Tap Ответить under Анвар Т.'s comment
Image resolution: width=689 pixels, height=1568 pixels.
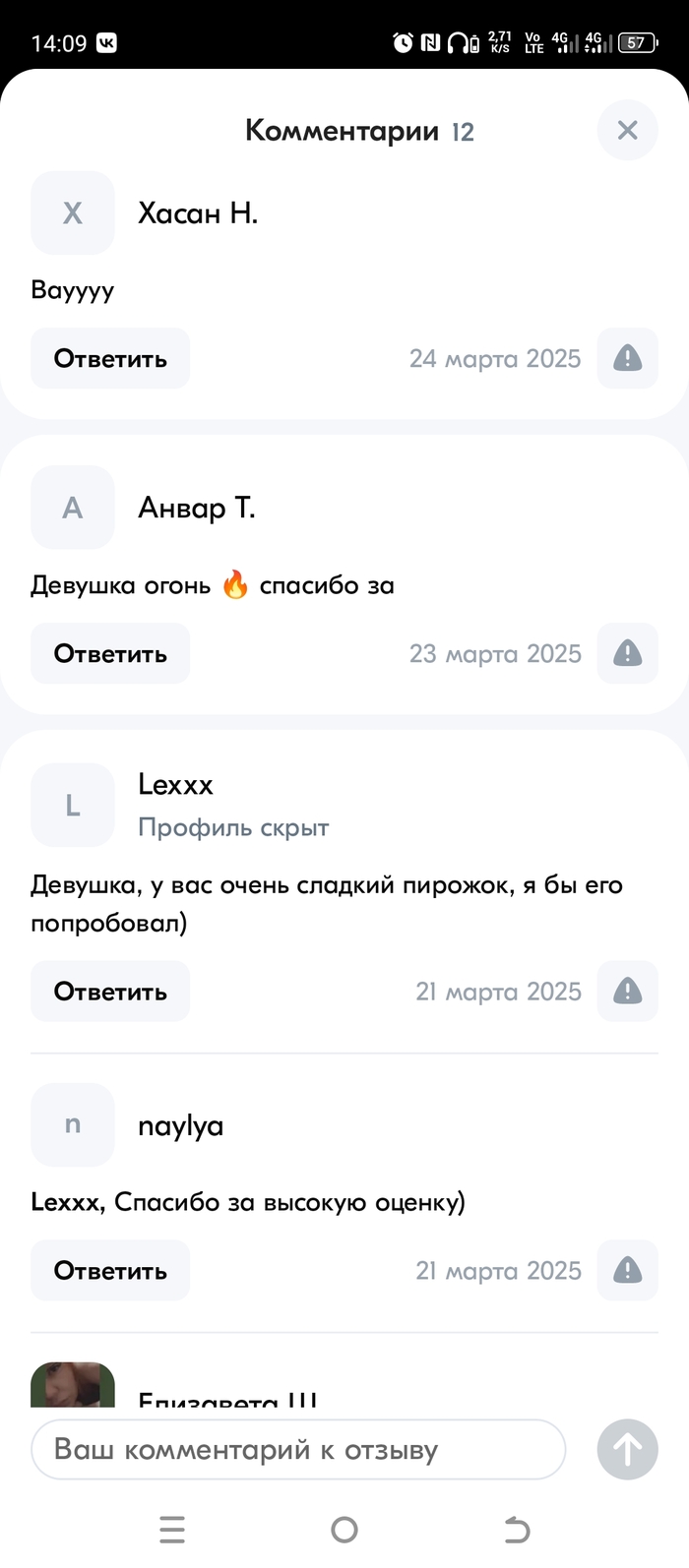click(x=110, y=654)
